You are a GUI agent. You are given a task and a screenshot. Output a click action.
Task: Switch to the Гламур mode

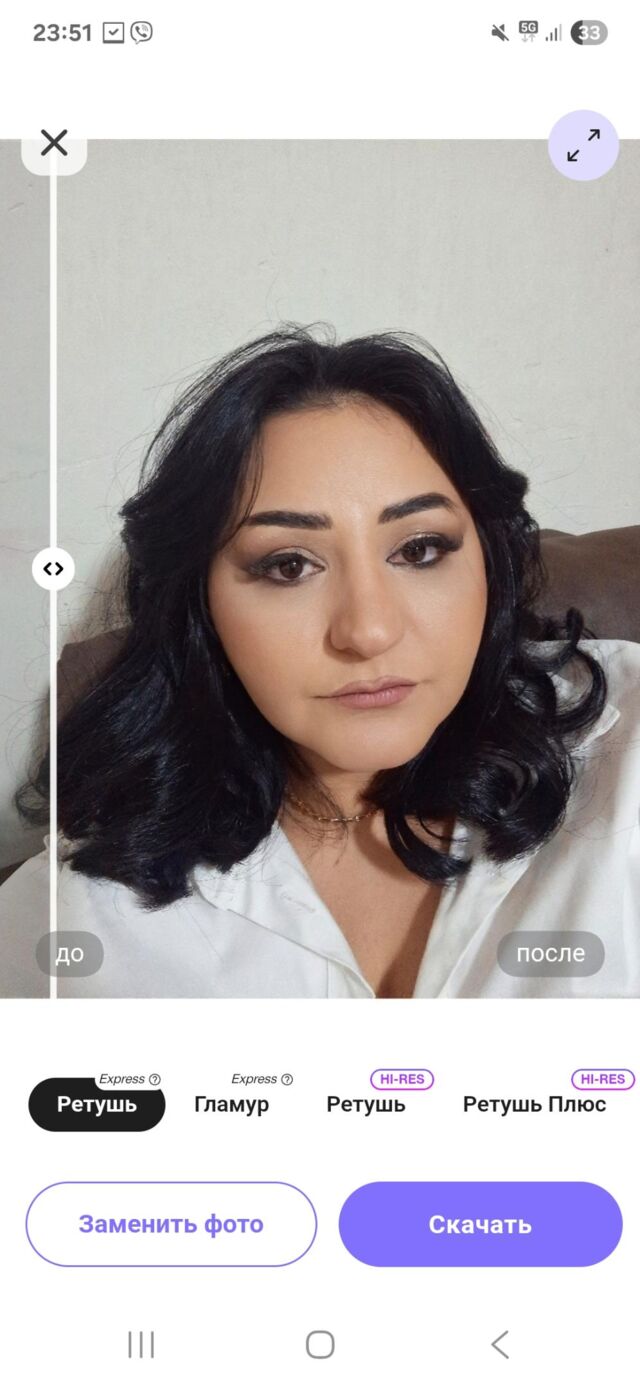231,1105
